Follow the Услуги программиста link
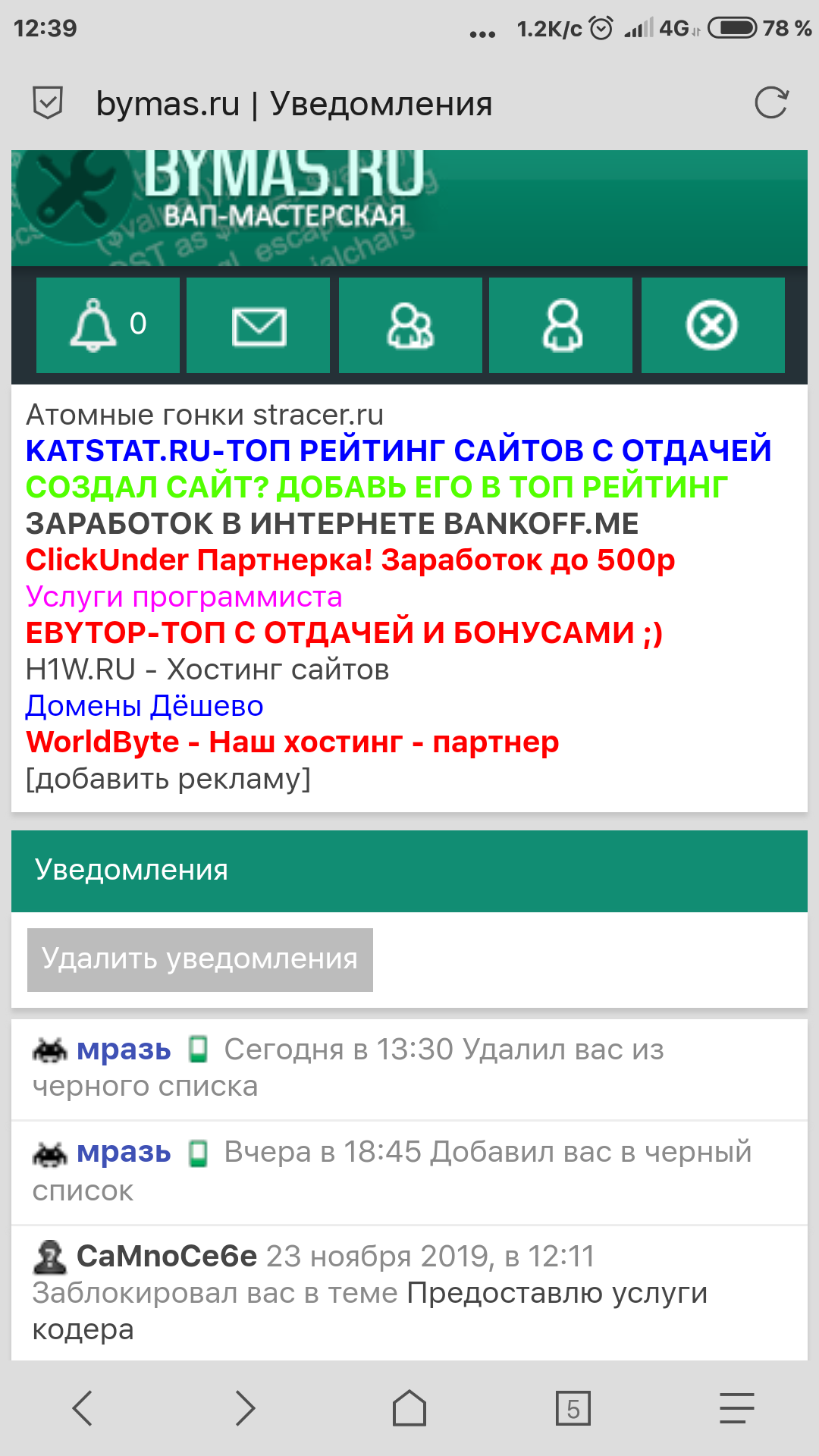819x1456 pixels. click(x=184, y=597)
